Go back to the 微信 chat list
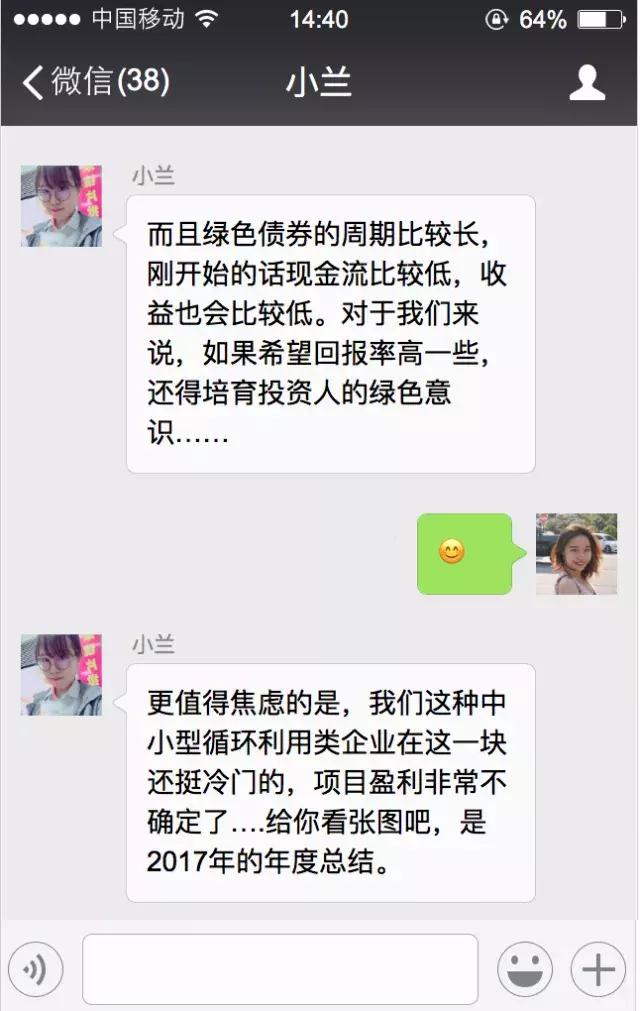This screenshot has height=1011, width=640. point(95,82)
